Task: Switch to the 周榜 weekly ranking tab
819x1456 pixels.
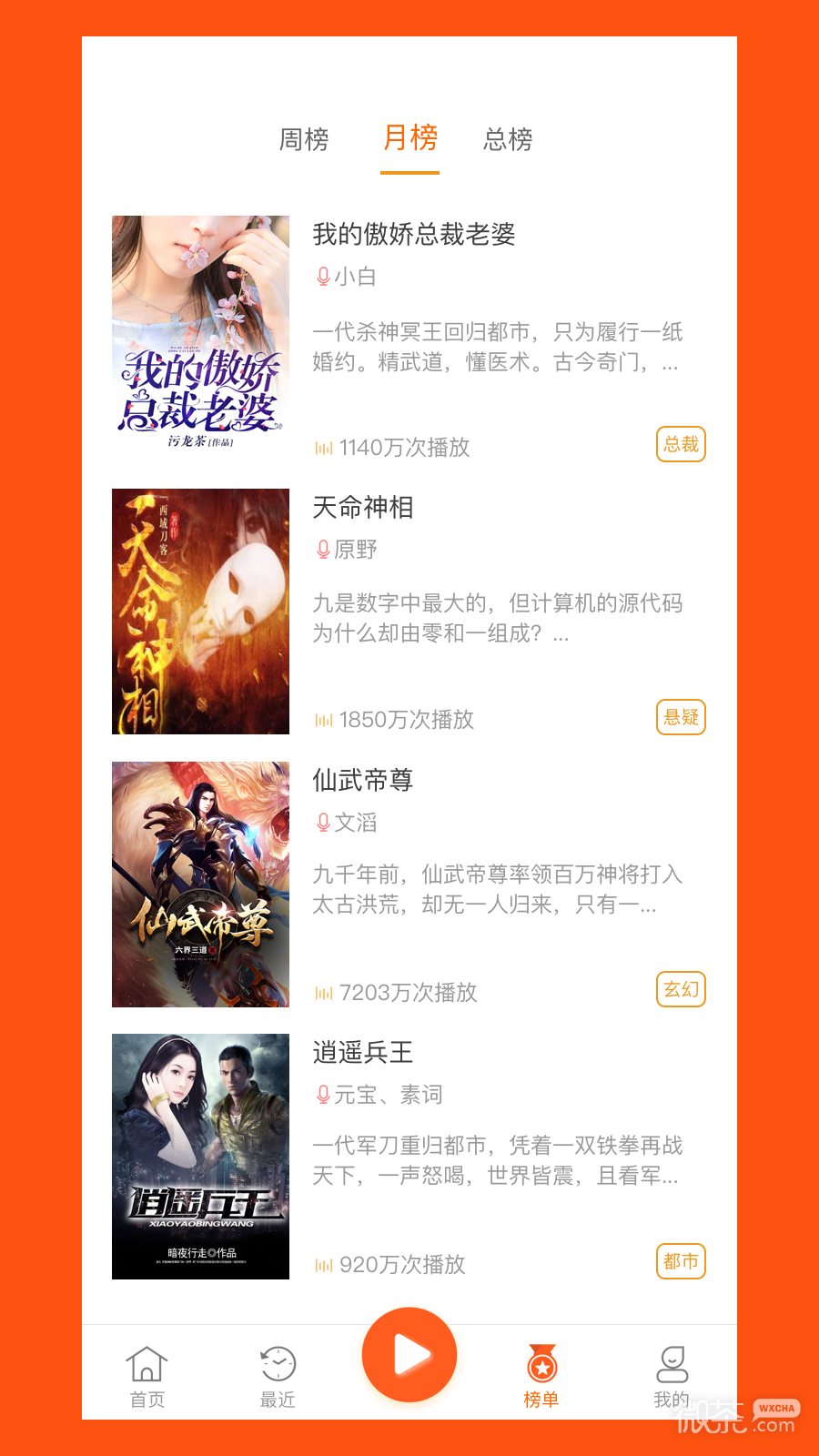Action: (x=304, y=139)
